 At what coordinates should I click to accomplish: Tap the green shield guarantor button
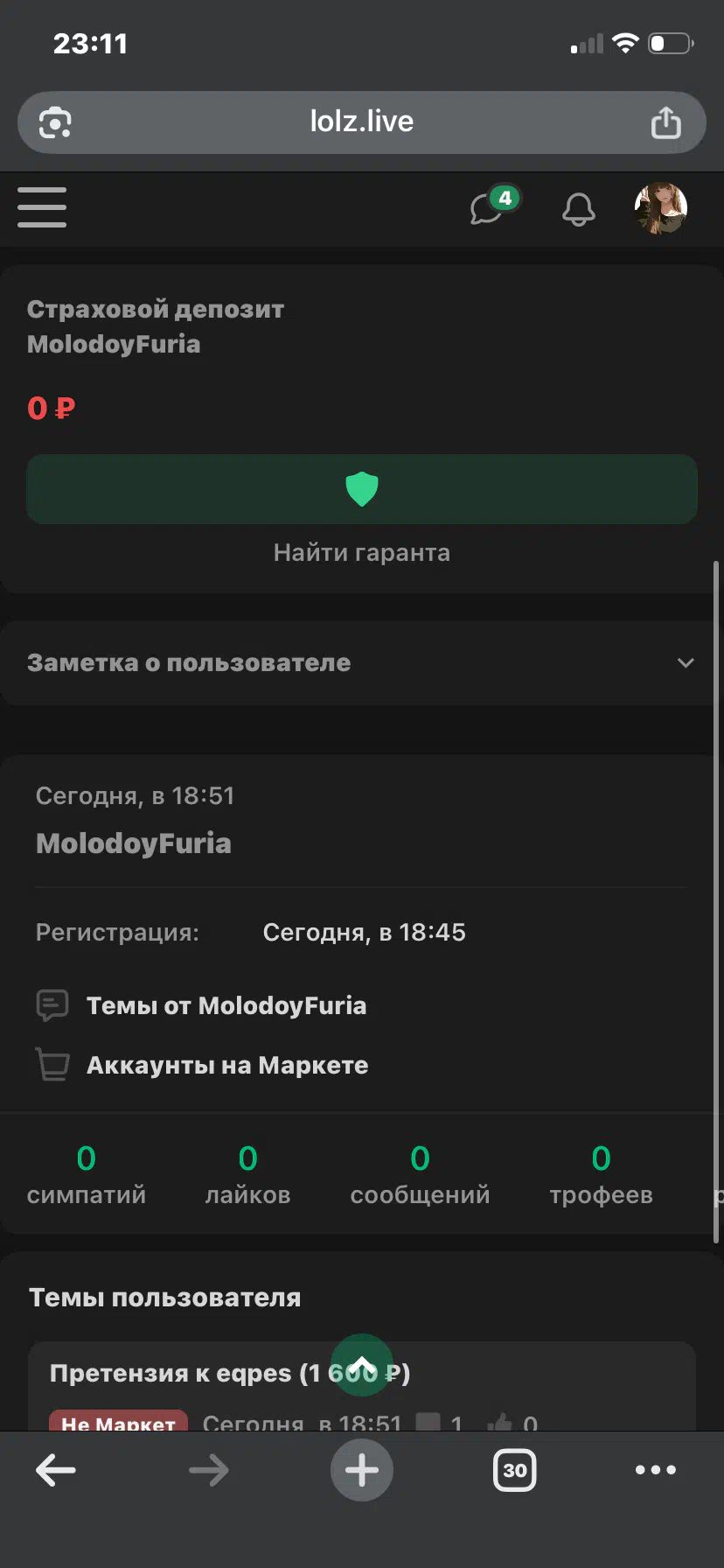(362, 489)
